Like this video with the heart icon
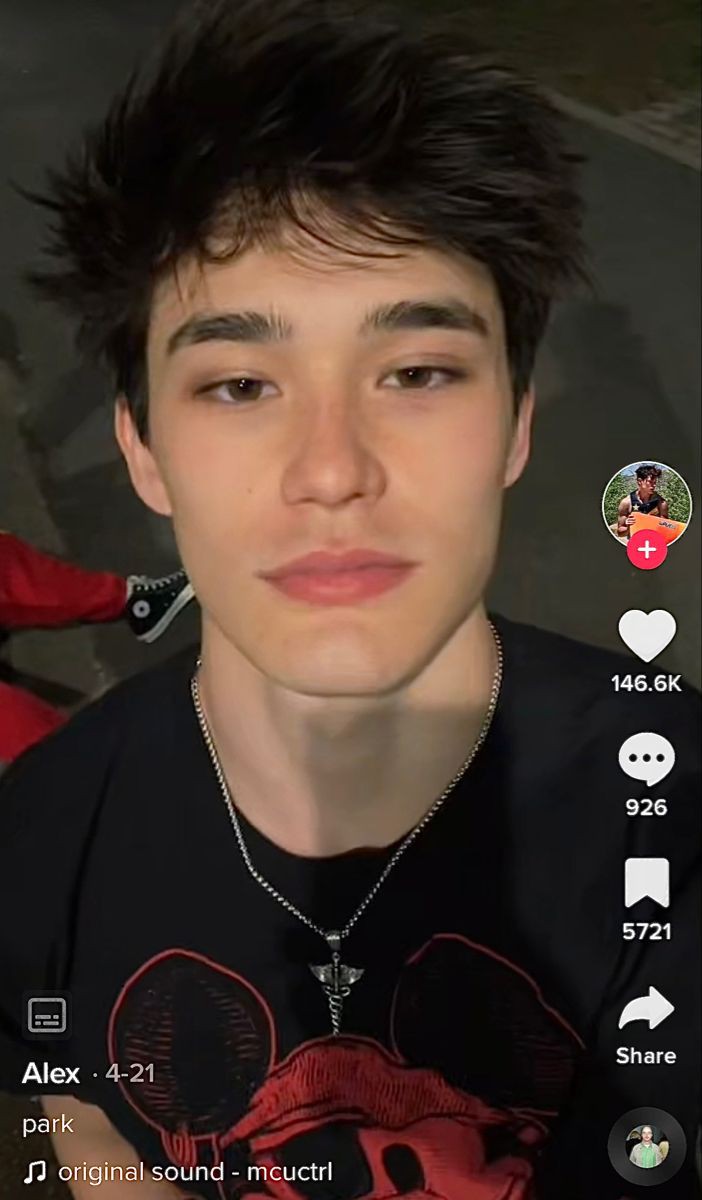The width and height of the screenshot is (702, 1200). point(647,637)
